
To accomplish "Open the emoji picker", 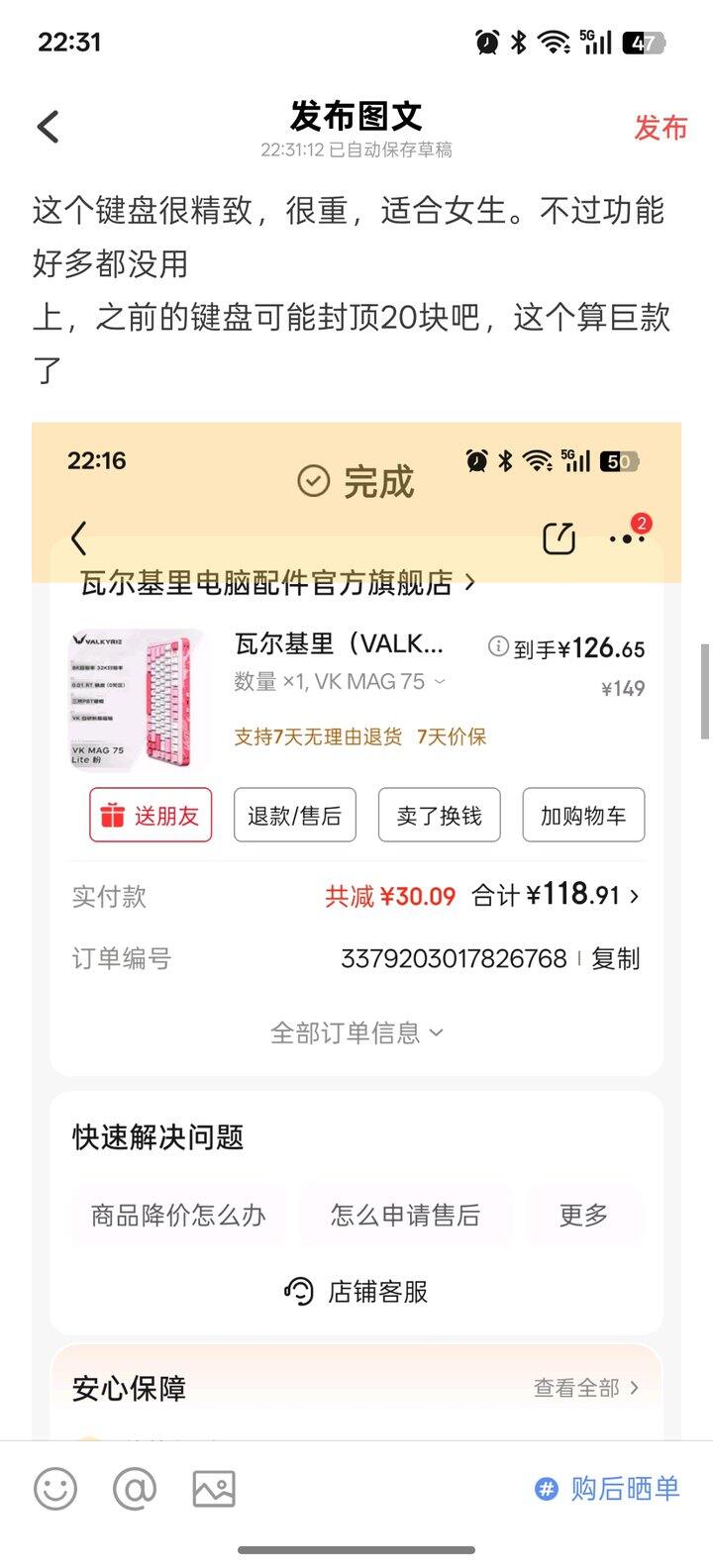I will point(55,1488).
